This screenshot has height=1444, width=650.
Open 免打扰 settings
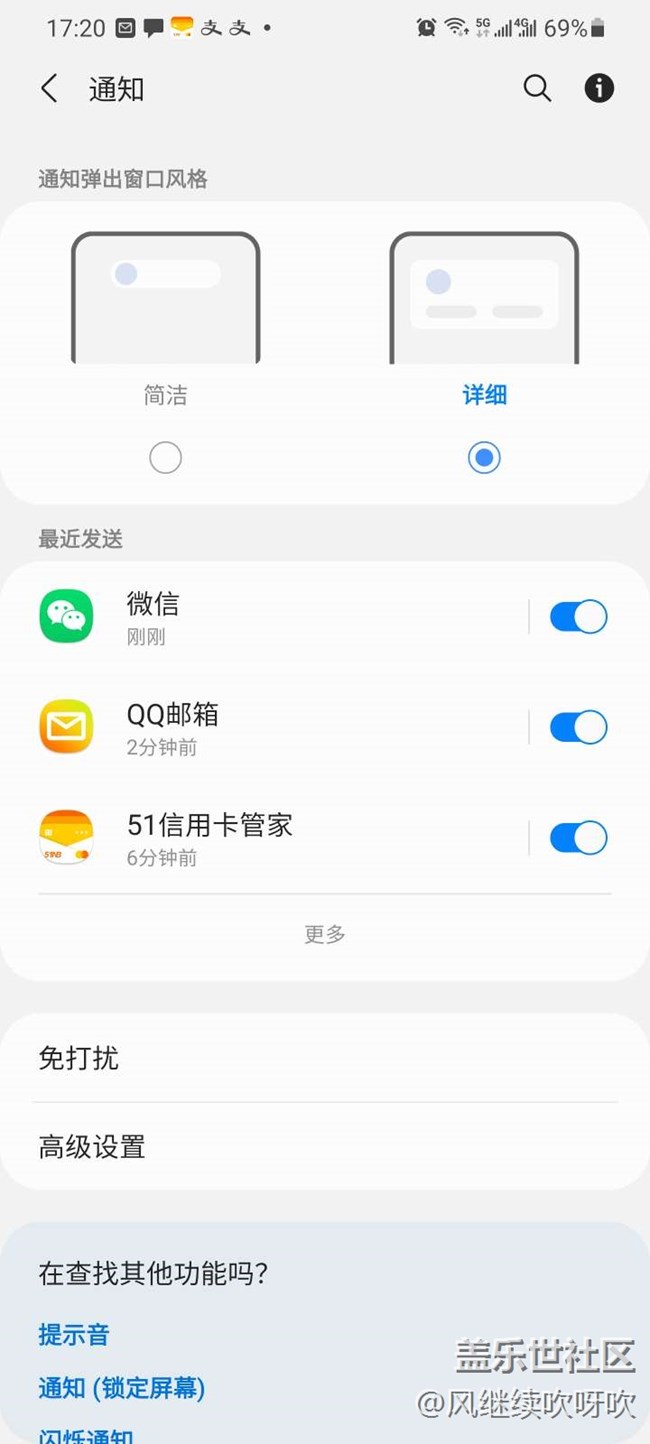coord(325,1058)
